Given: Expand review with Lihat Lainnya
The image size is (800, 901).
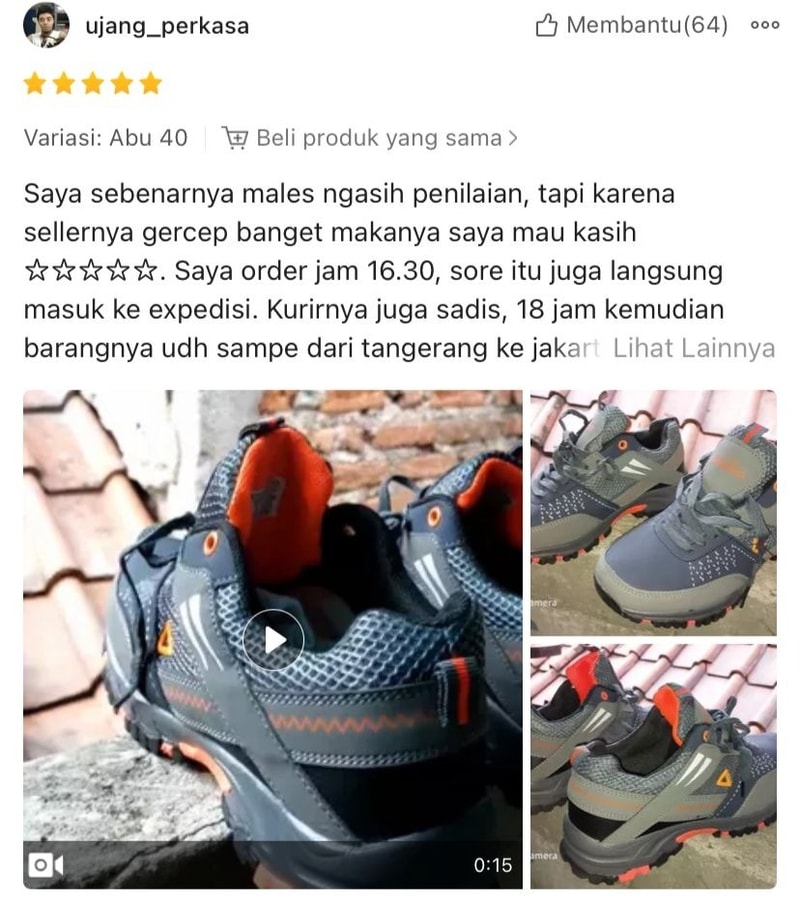Looking at the screenshot, I should [693, 349].
